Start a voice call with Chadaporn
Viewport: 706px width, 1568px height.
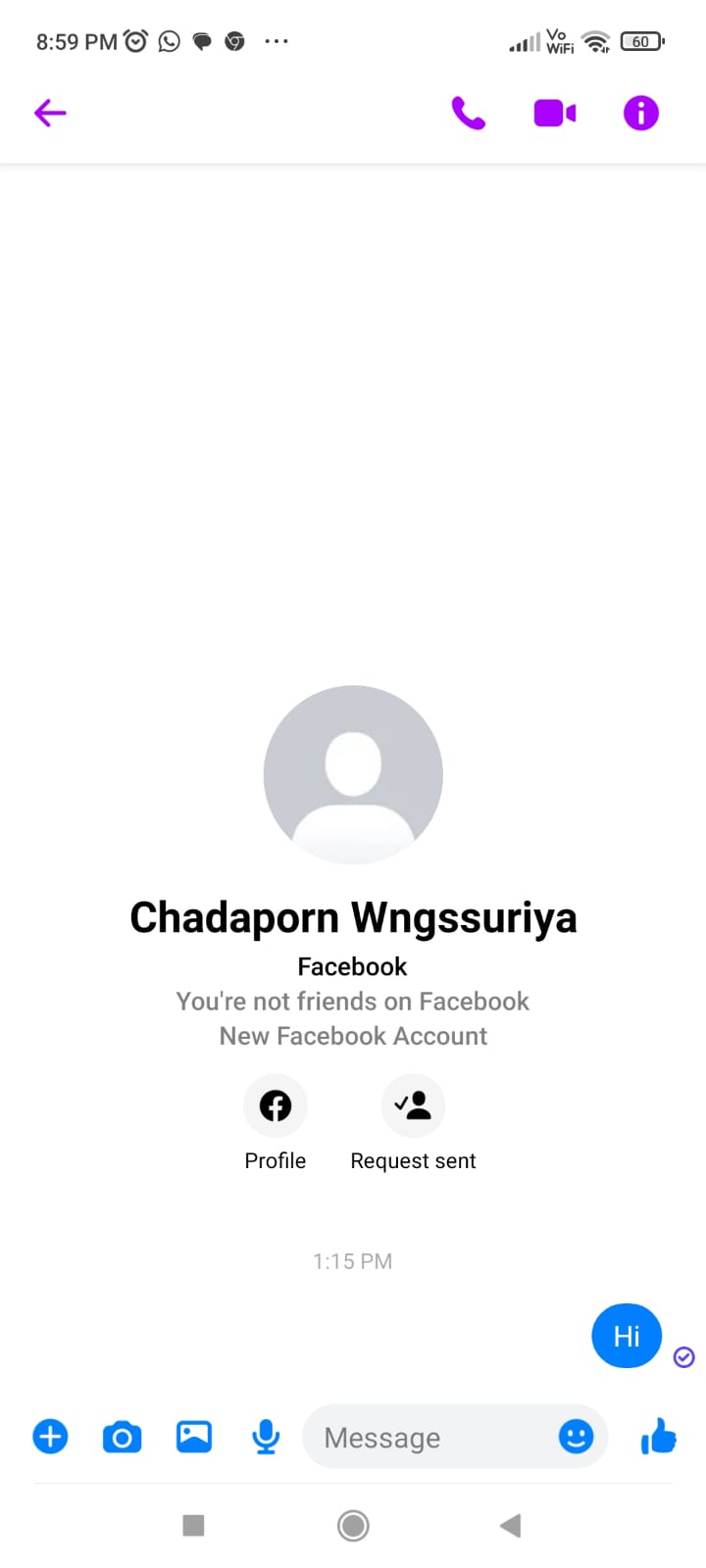tap(468, 113)
